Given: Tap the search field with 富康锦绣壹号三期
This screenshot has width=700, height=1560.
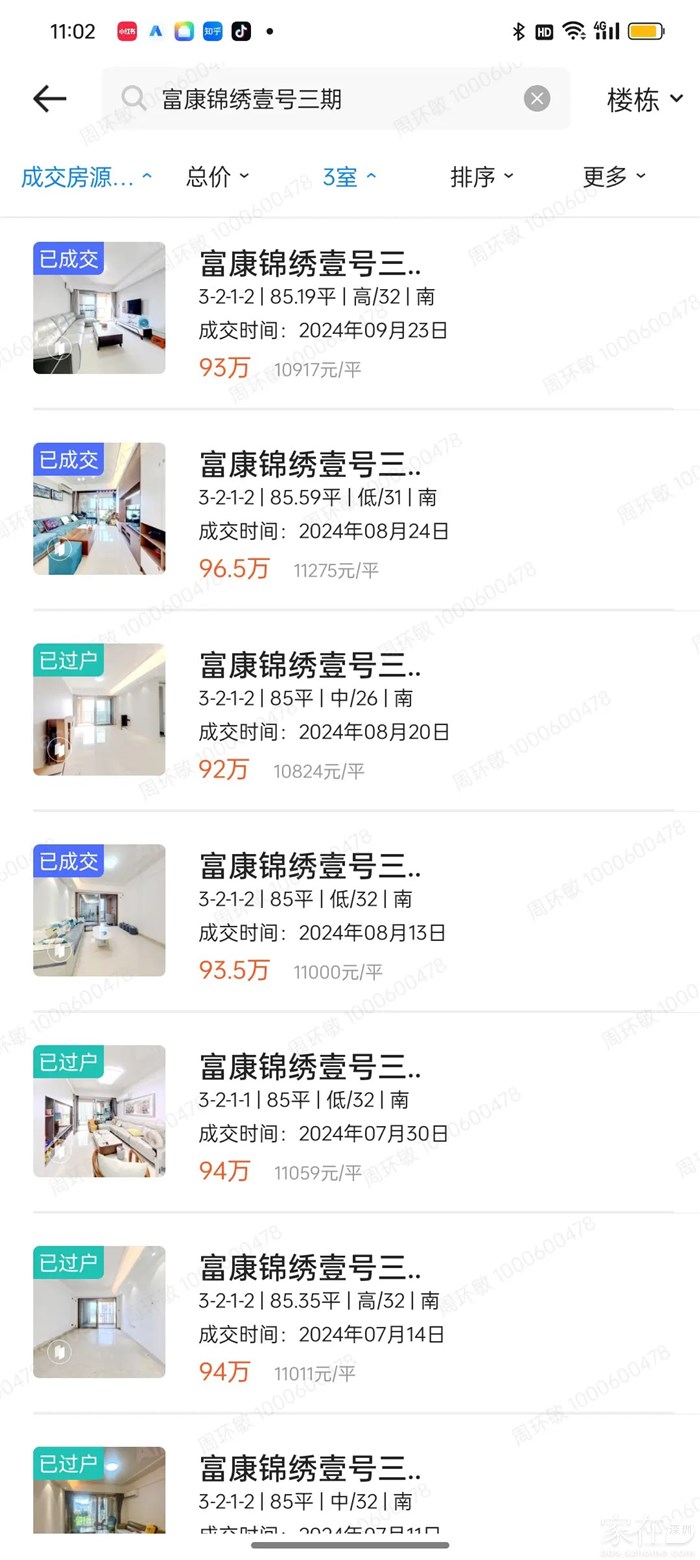Looking at the screenshot, I should pos(330,99).
